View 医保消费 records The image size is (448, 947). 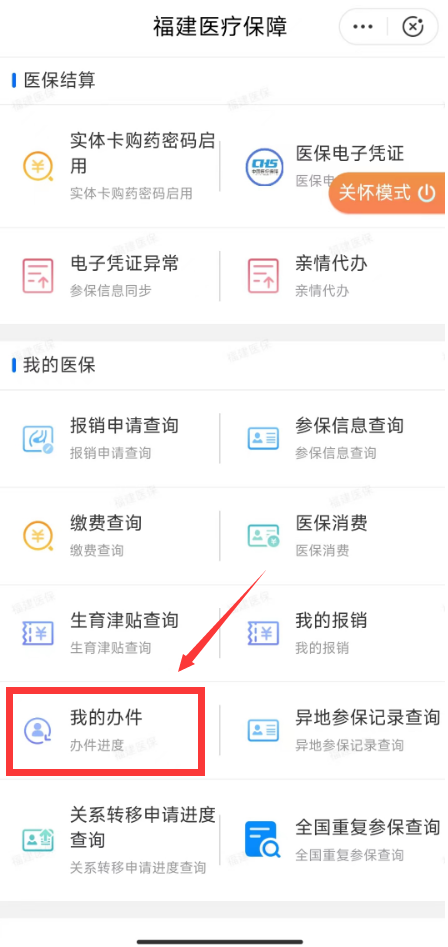(334, 535)
